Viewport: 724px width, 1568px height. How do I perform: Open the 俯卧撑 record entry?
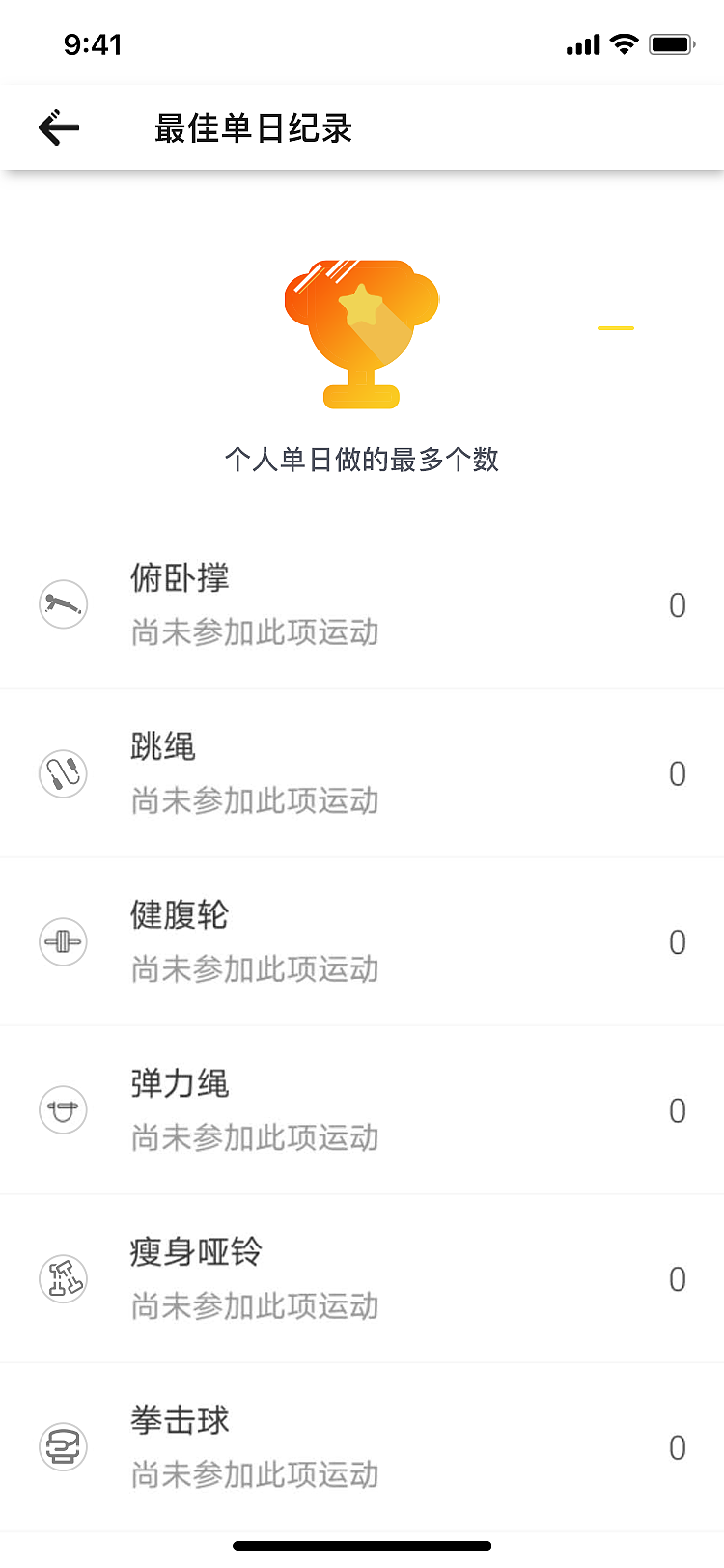click(x=362, y=604)
